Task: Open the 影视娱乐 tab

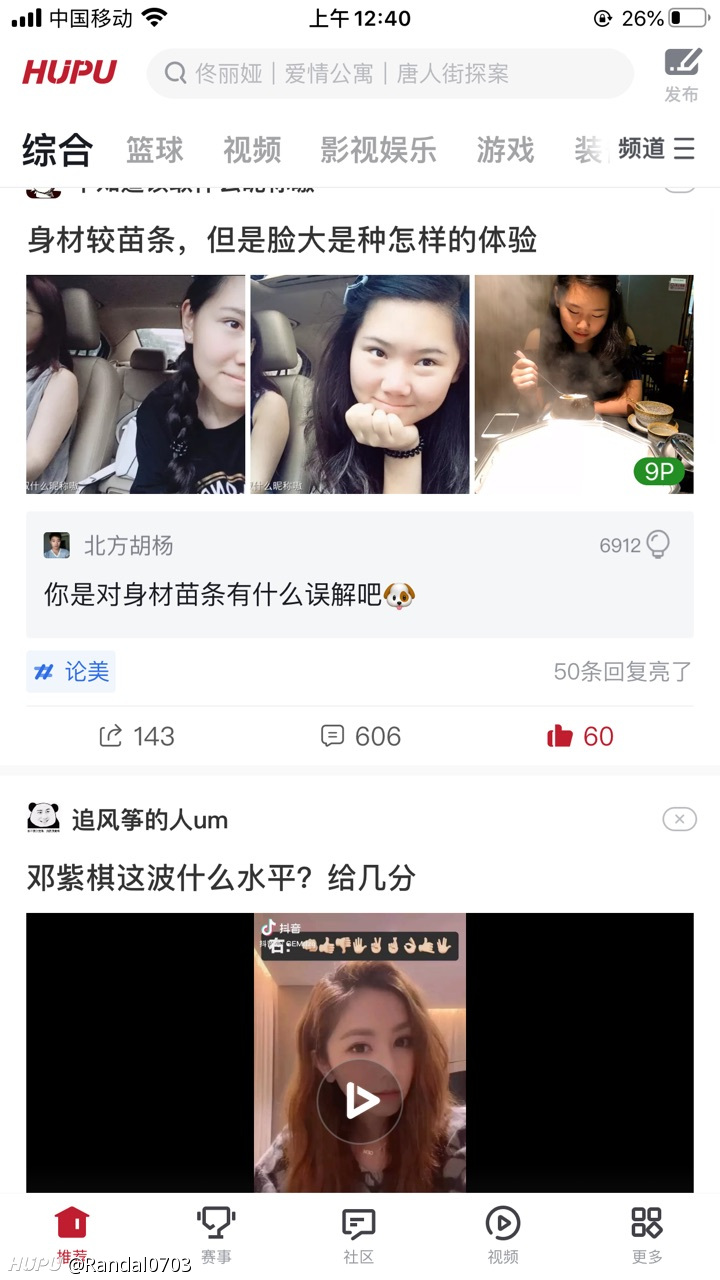Action: click(x=378, y=150)
